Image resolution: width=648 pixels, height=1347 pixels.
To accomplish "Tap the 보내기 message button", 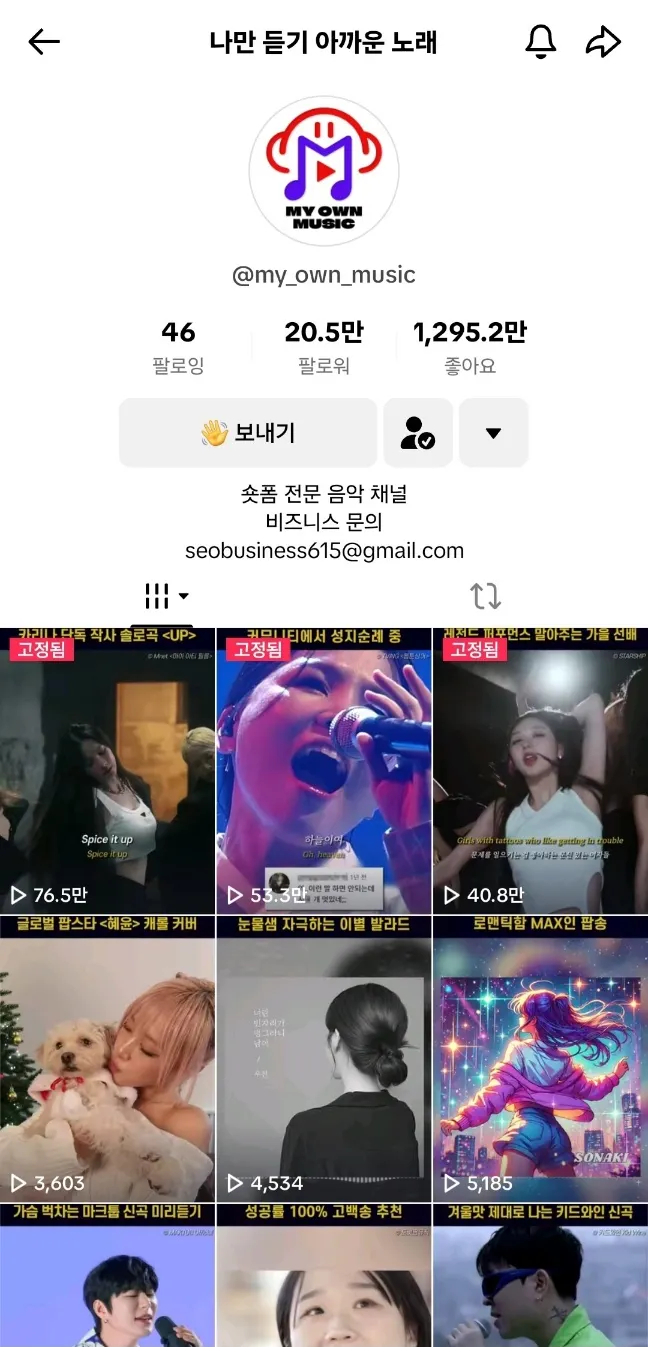I will click(x=248, y=433).
